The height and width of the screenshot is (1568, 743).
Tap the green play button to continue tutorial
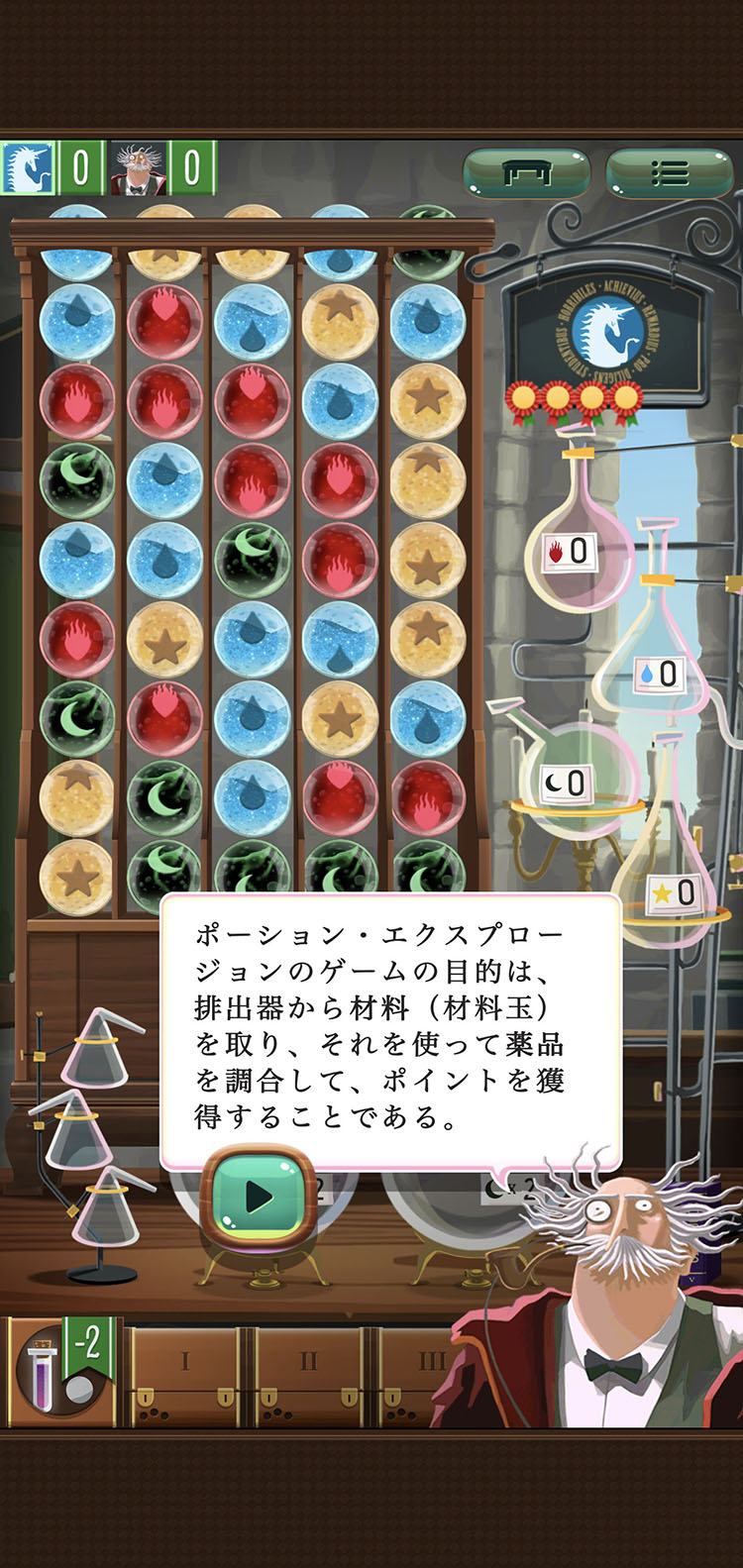click(x=258, y=1197)
